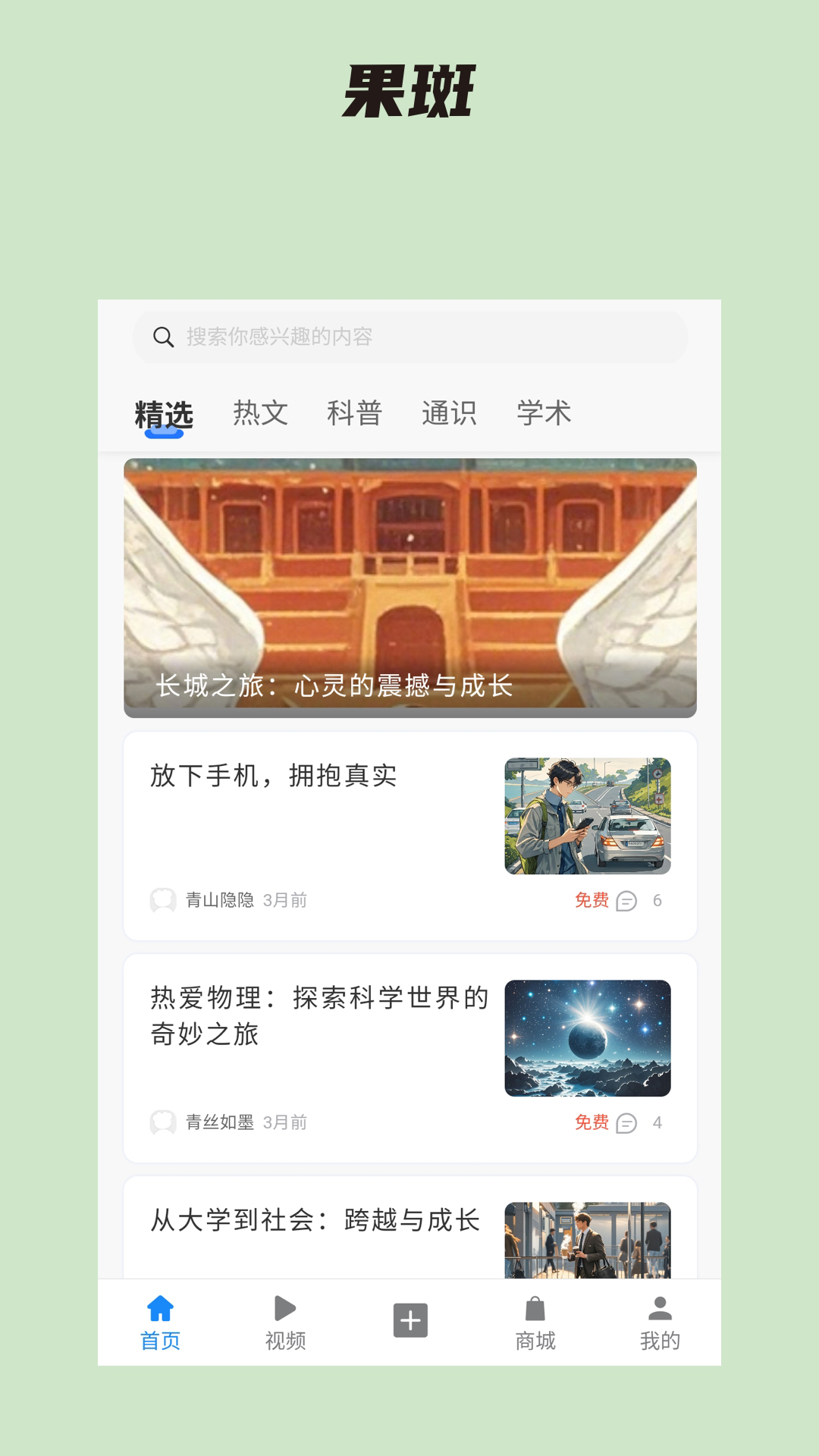This screenshot has width=819, height=1456.
Task: Open the 通识 tab
Action: [451, 413]
